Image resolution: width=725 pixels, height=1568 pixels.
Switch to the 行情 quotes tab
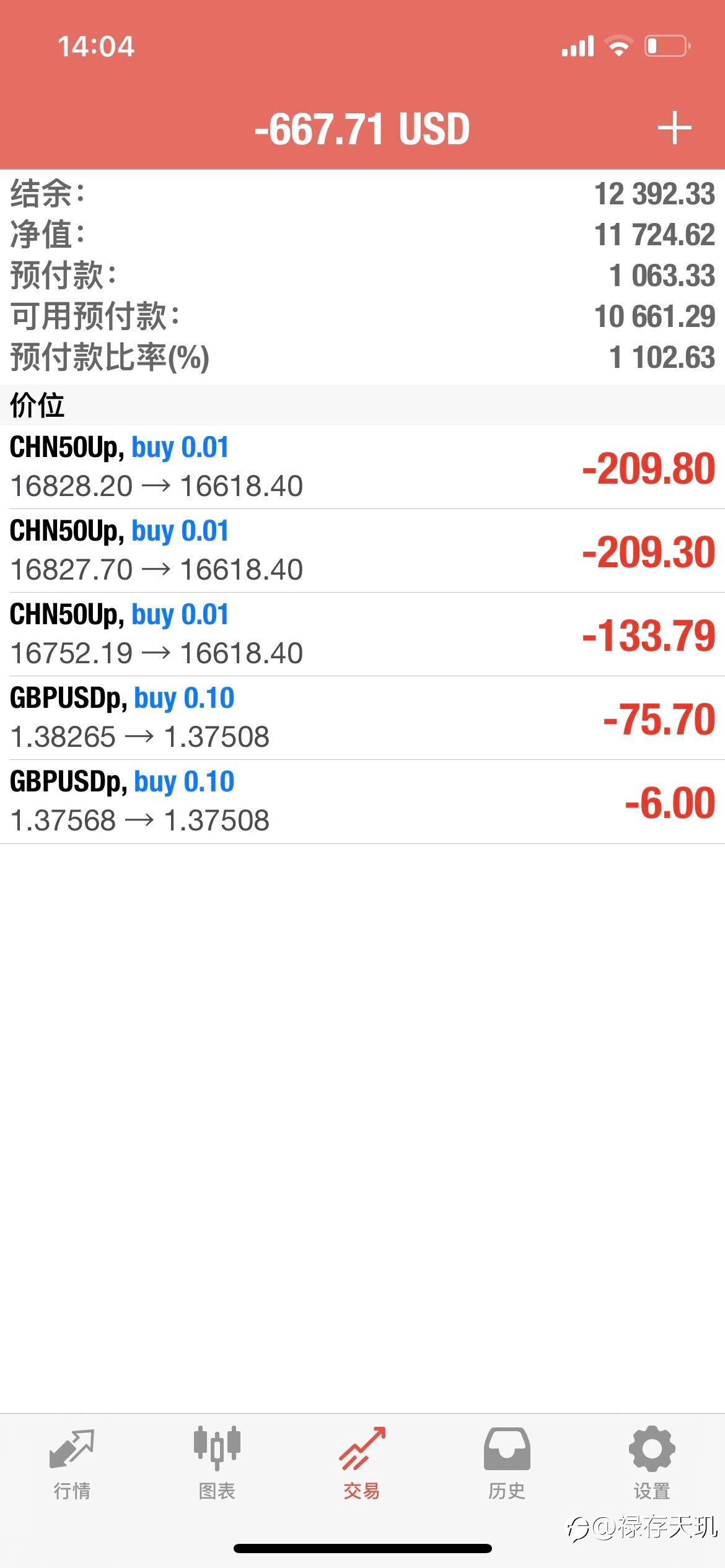coord(72,1464)
